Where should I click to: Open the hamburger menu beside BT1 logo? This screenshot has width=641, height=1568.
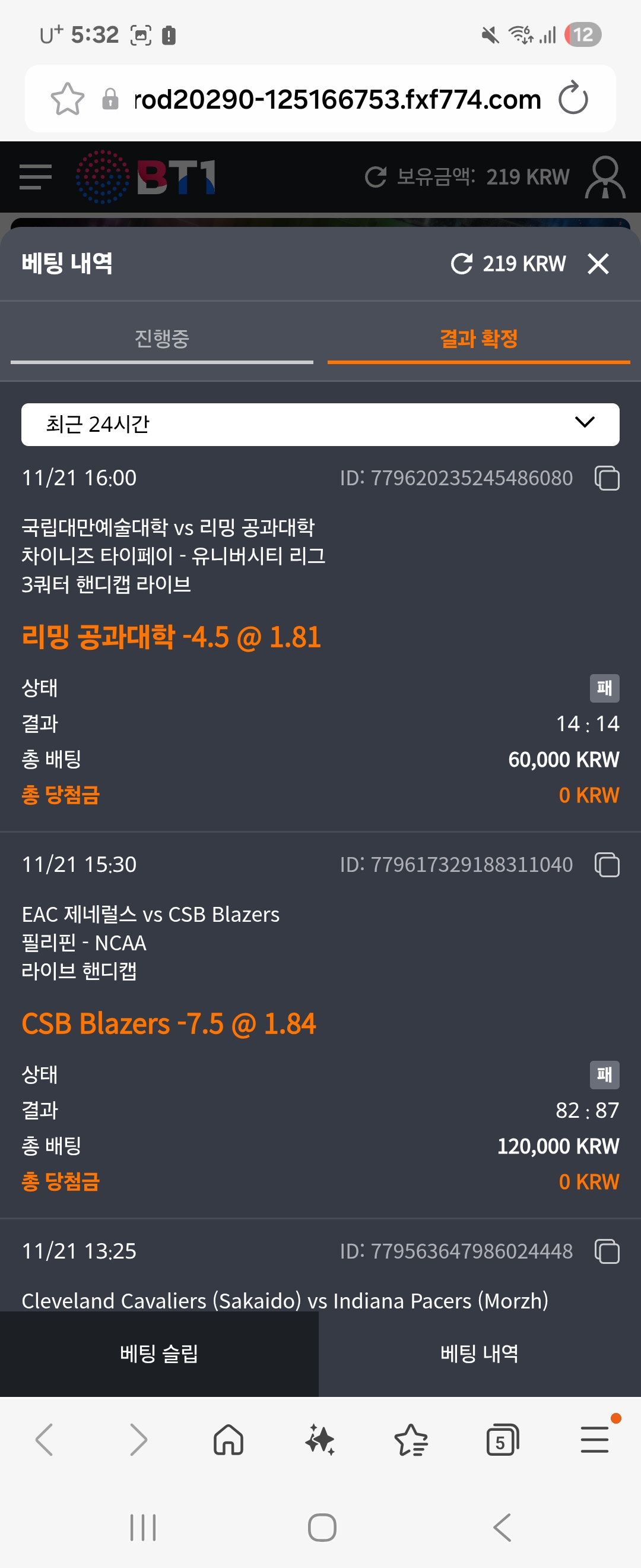point(35,177)
